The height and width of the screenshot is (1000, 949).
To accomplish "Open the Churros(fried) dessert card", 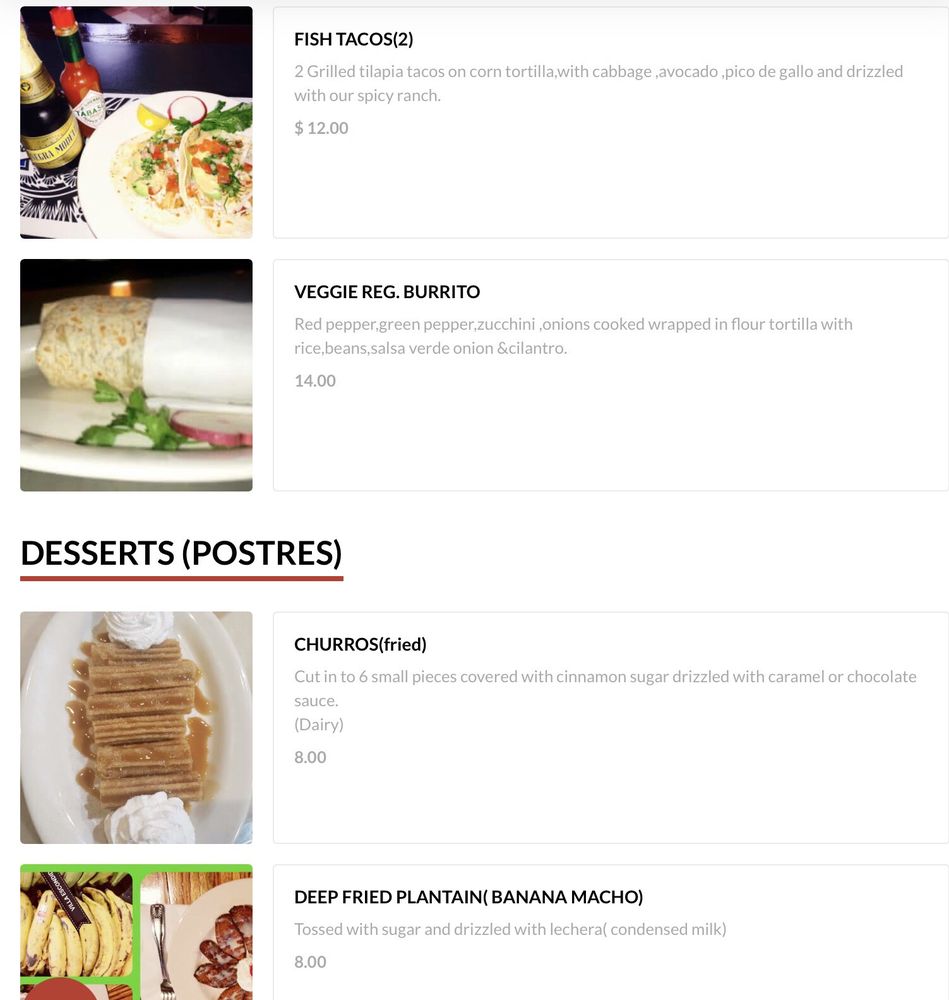I will pyautogui.click(x=611, y=728).
